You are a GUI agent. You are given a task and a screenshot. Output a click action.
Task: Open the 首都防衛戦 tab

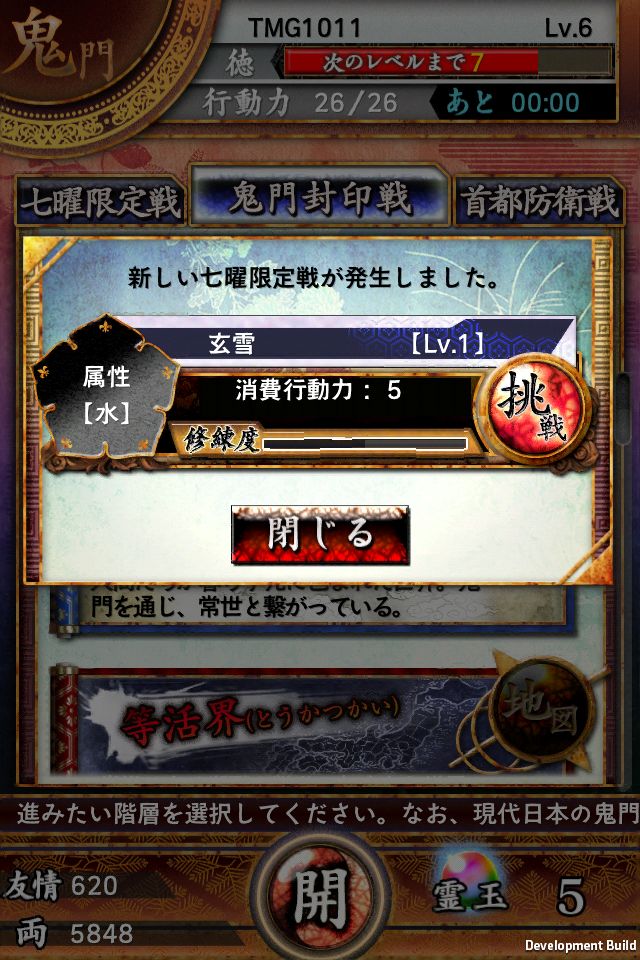[539, 201]
